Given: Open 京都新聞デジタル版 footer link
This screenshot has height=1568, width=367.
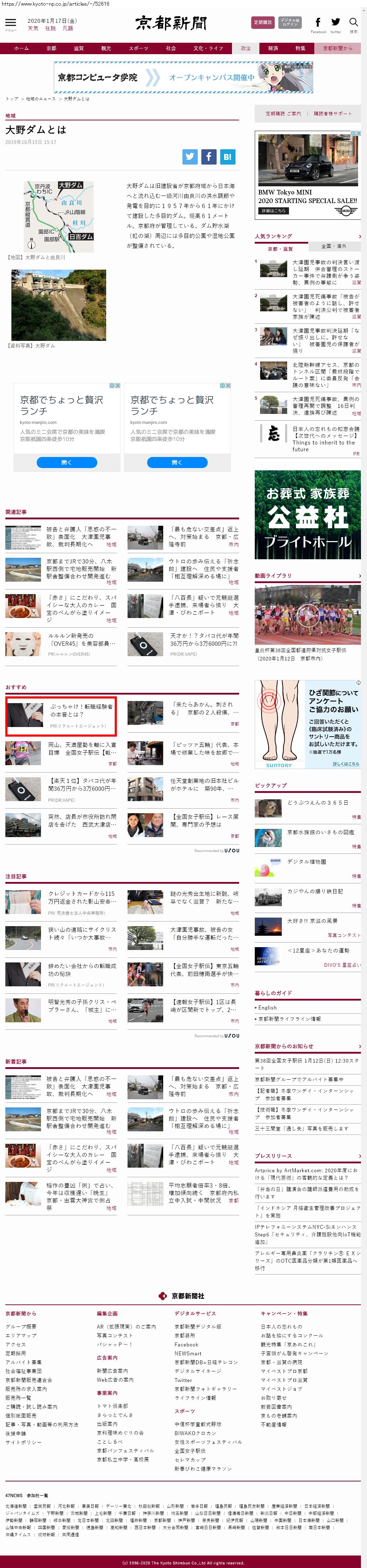Looking at the screenshot, I should [x=198, y=1326].
